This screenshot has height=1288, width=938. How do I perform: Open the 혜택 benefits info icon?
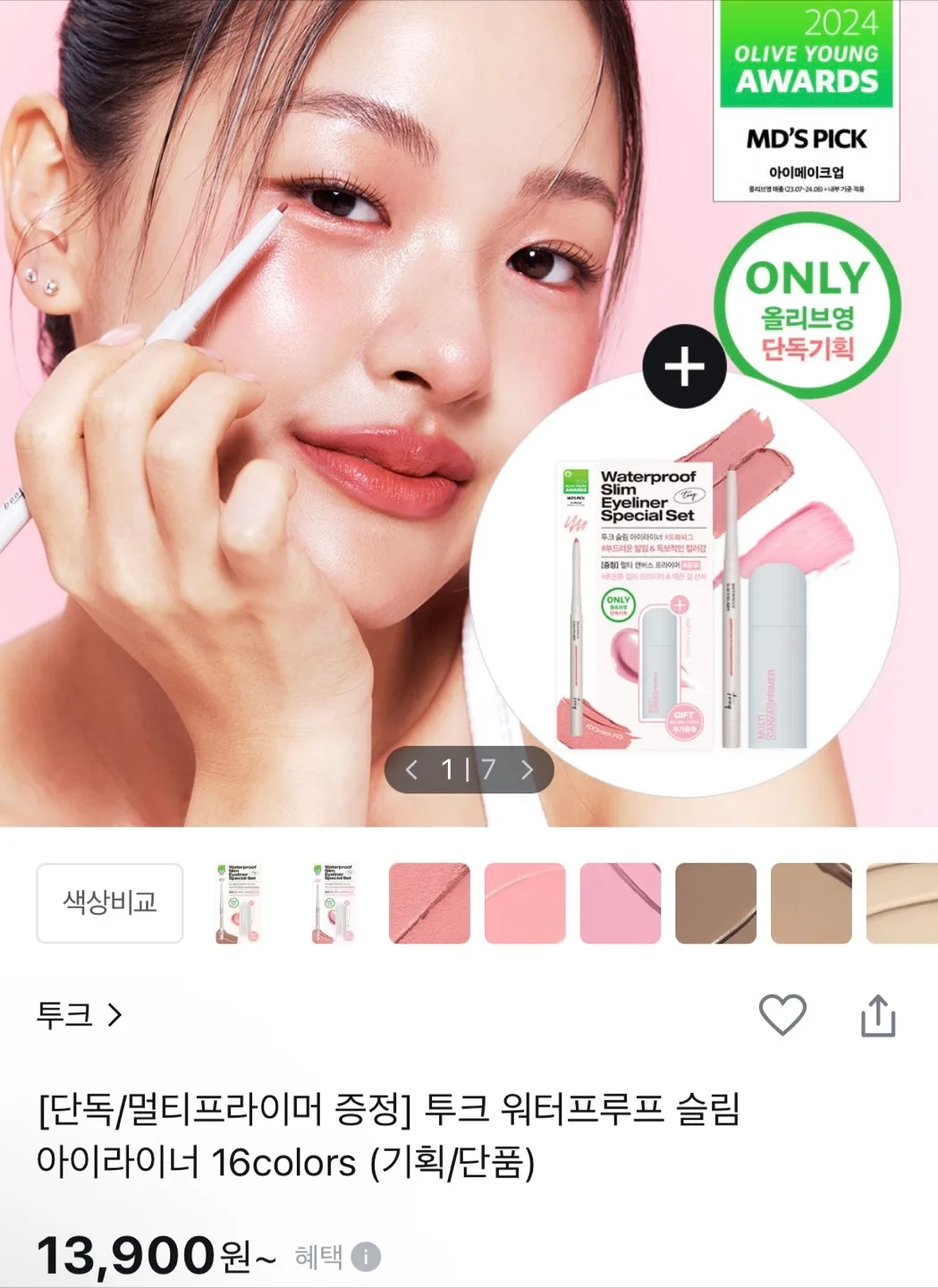tap(366, 1257)
